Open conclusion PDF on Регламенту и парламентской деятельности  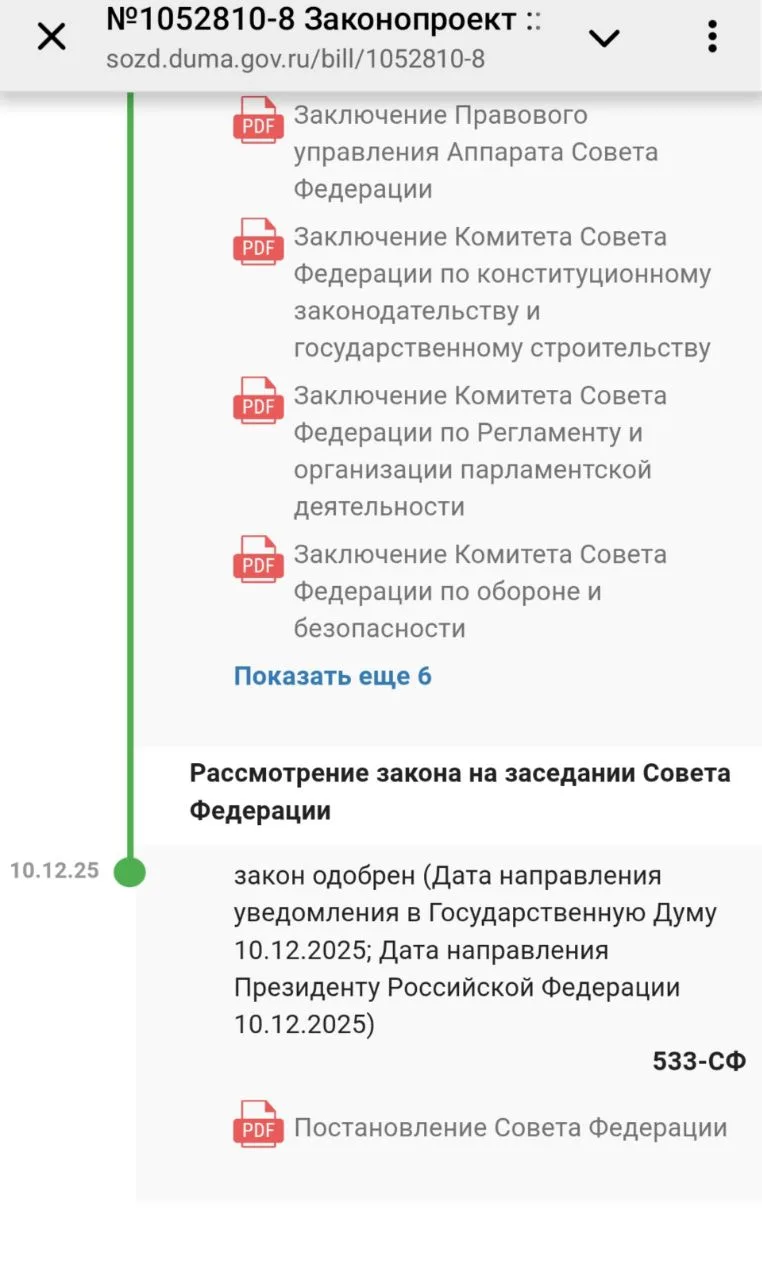click(479, 451)
